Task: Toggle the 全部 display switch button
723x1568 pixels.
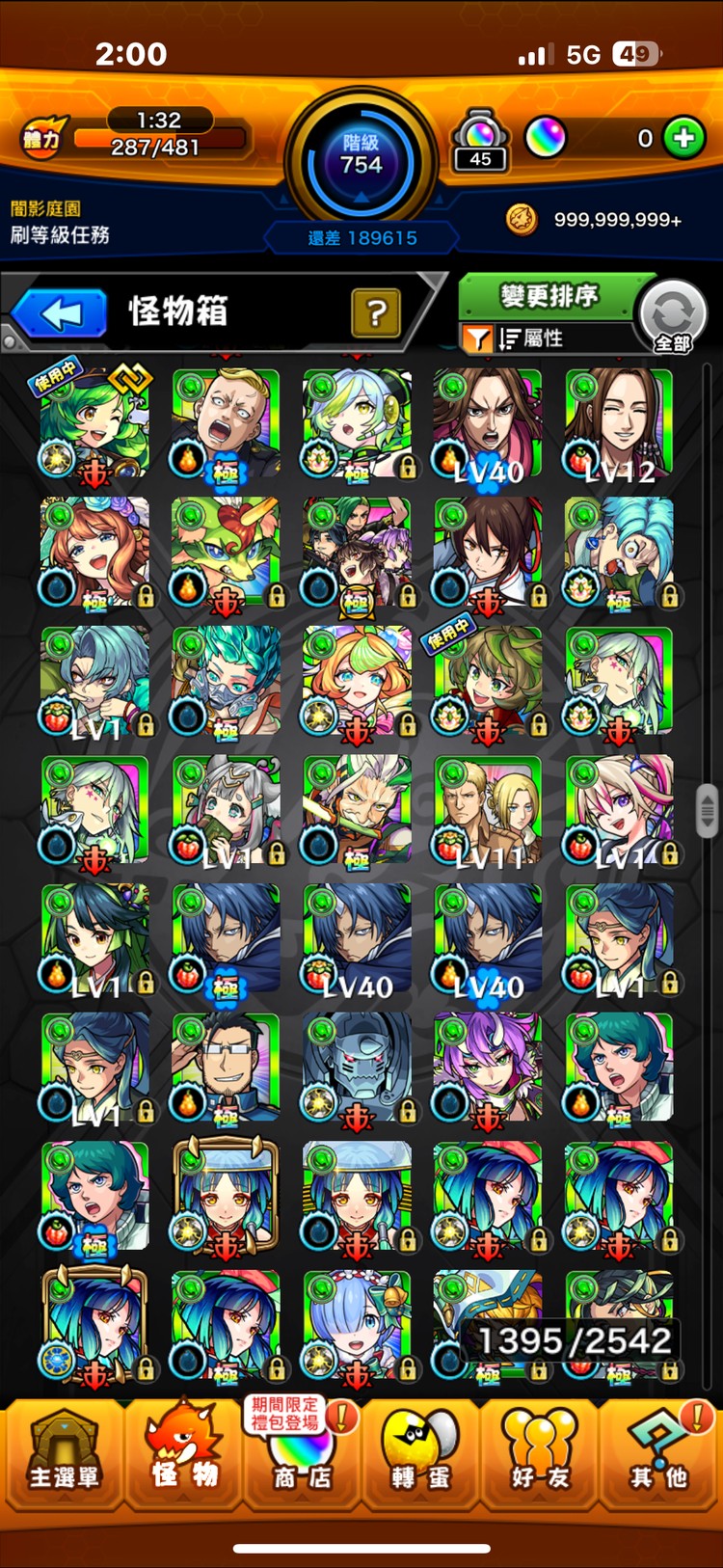Action: [x=673, y=317]
